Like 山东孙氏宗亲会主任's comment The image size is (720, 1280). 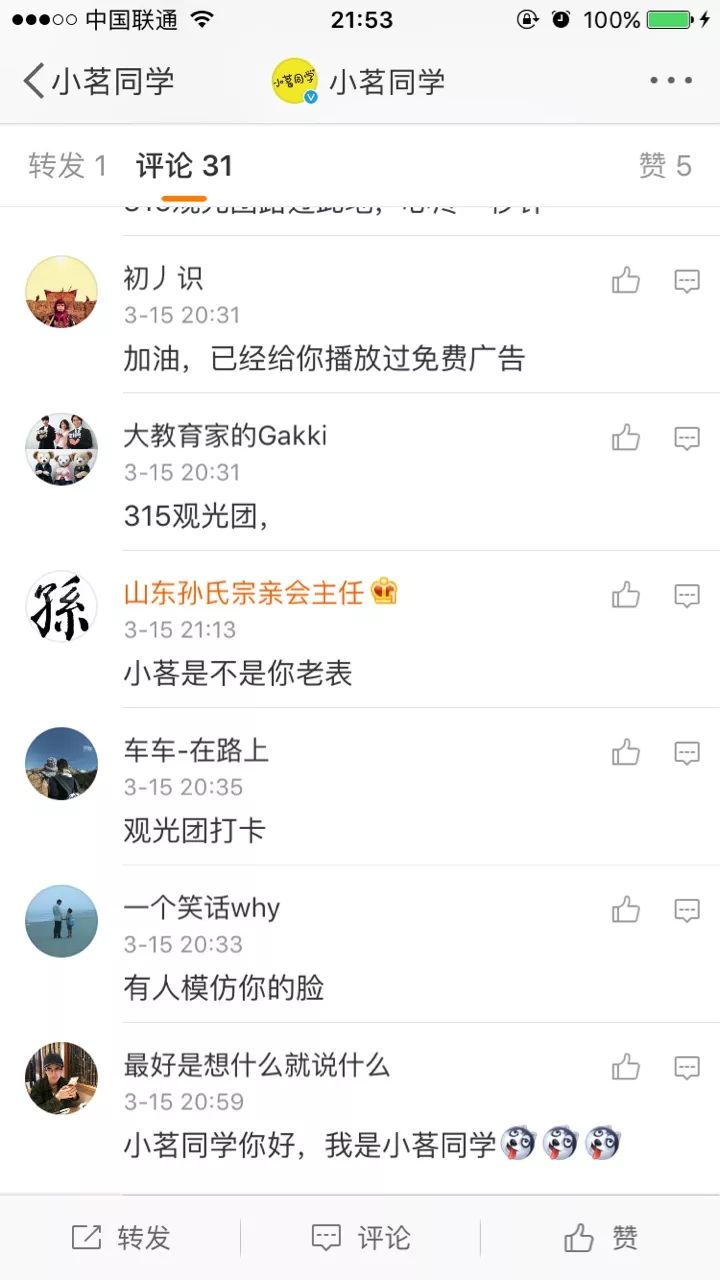[626, 595]
